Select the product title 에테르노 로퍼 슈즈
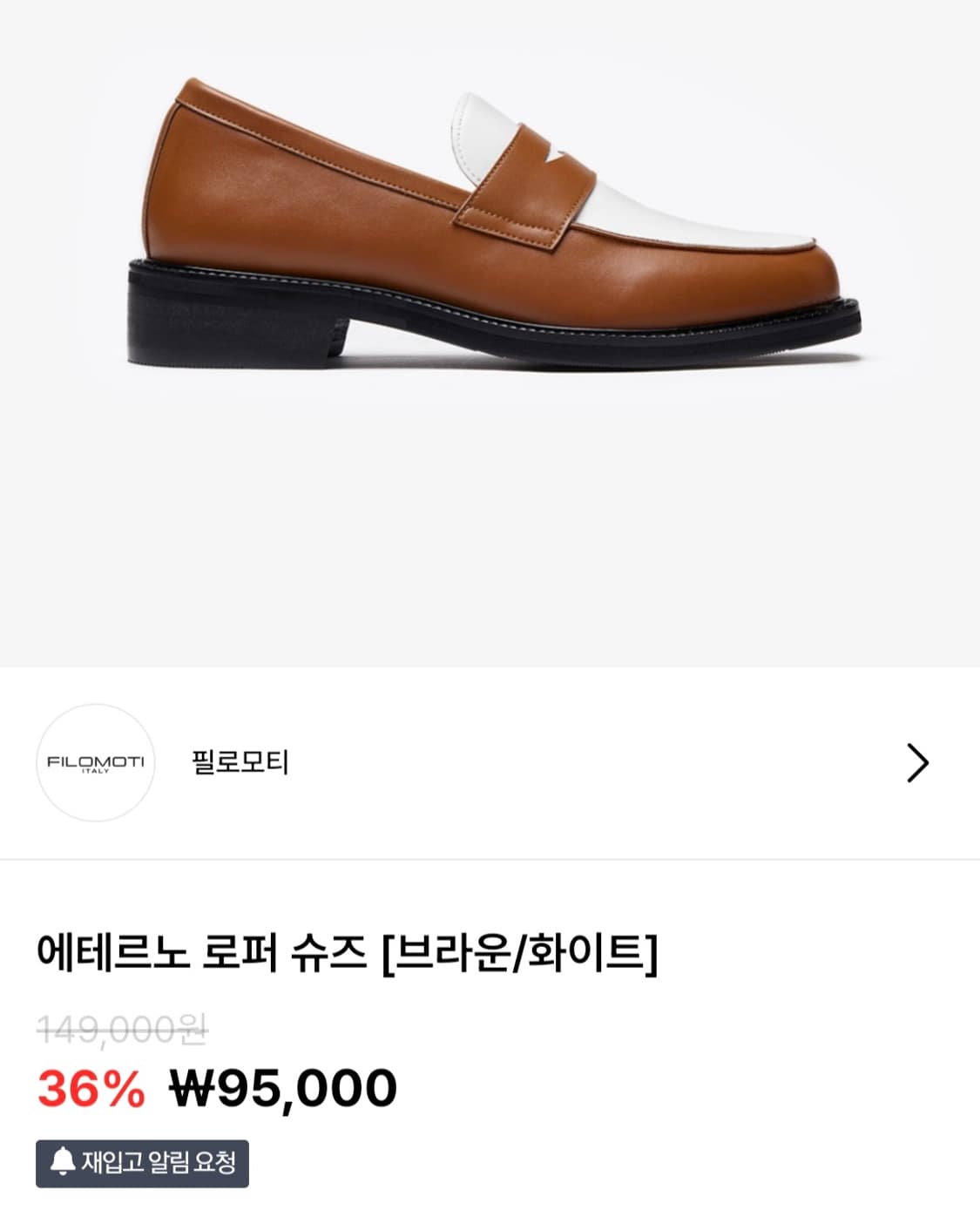Viewport: 980px width, 1210px height. click(209, 954)
